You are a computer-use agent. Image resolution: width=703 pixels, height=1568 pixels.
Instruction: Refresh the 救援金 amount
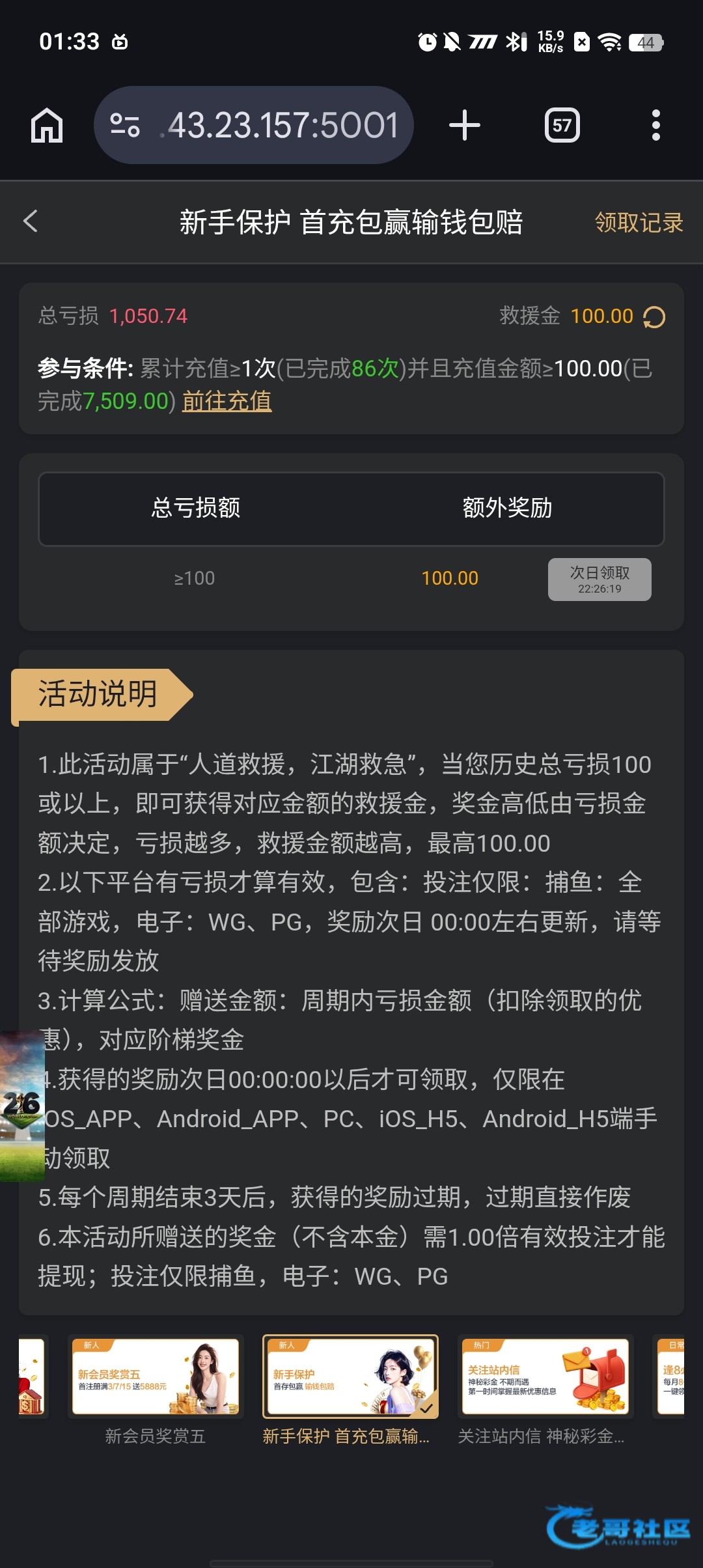(x=654, y=317)
